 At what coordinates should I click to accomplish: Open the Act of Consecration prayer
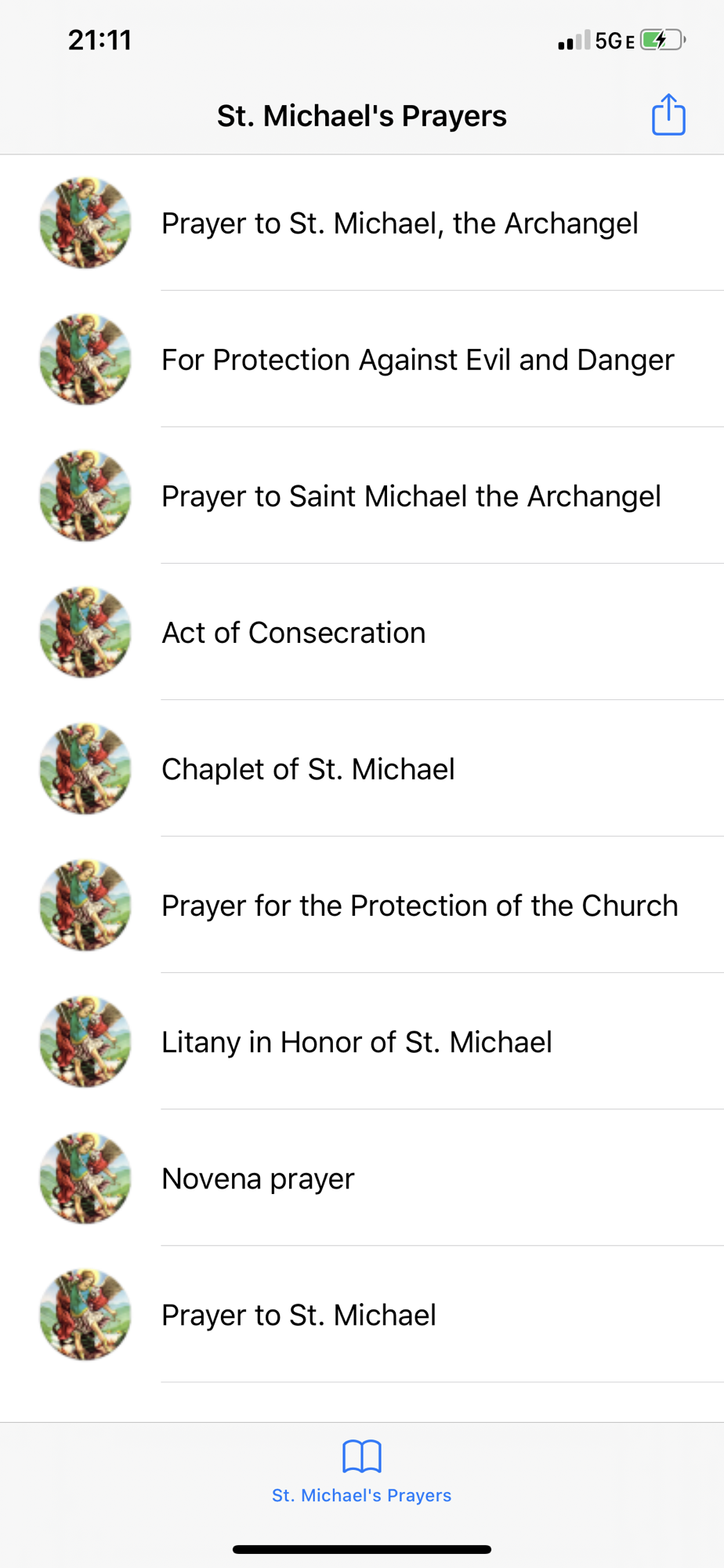coord(362,632)
